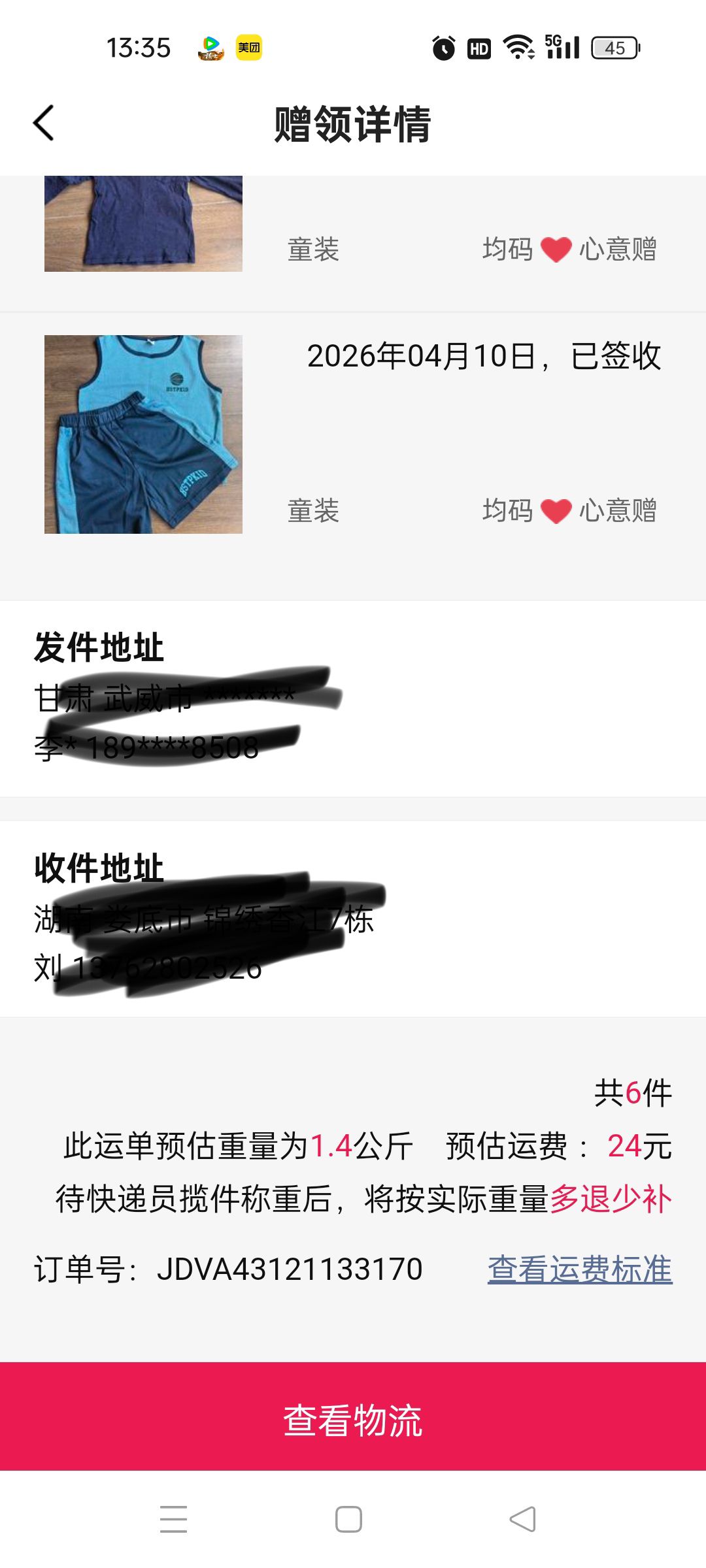This screenshot has width=706, height=1568.
Task: Open the 查看运费标准 link
Action: click(x=580, y=1269)
